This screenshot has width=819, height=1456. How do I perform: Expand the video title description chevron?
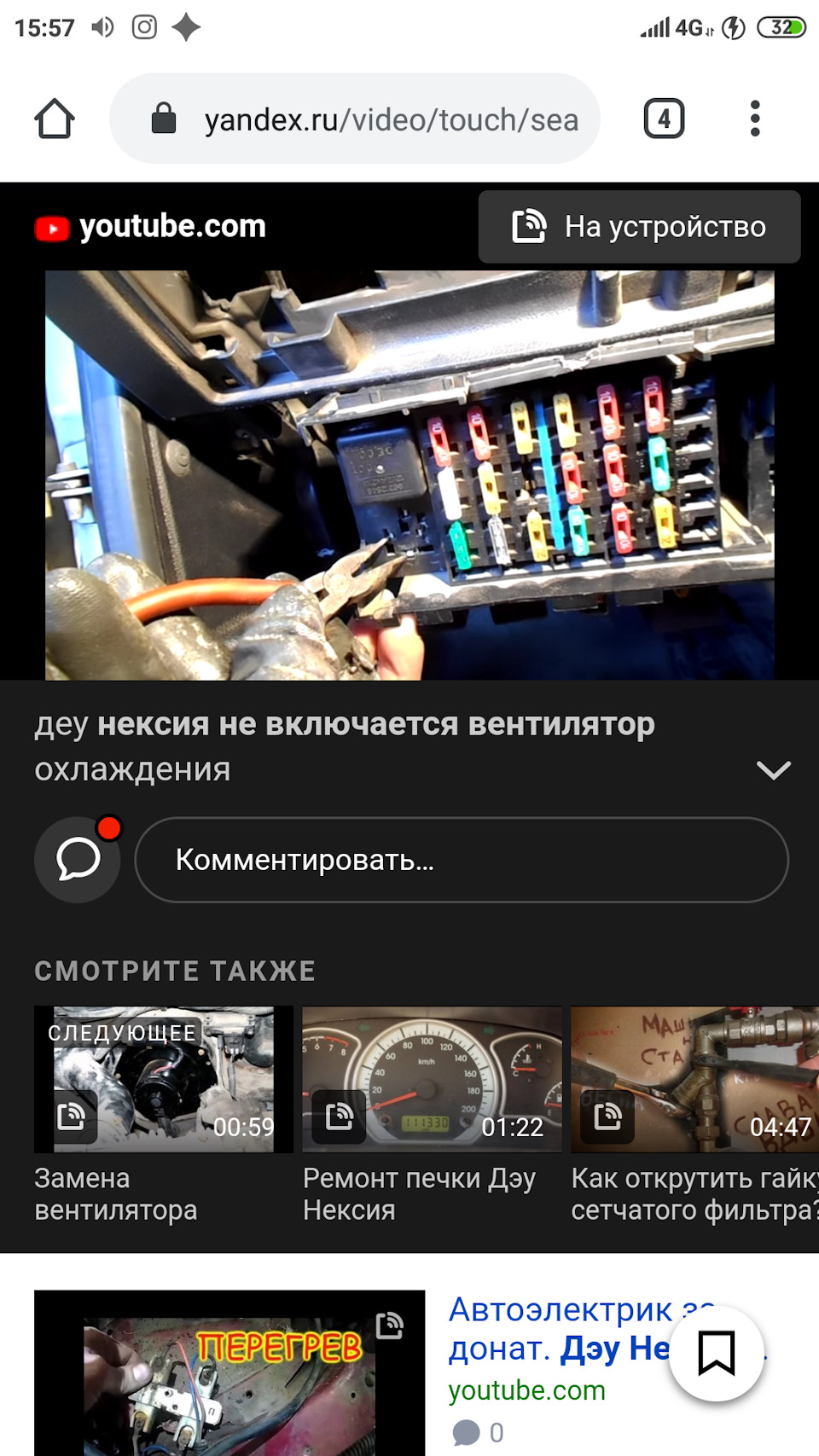tap(773, 770)
